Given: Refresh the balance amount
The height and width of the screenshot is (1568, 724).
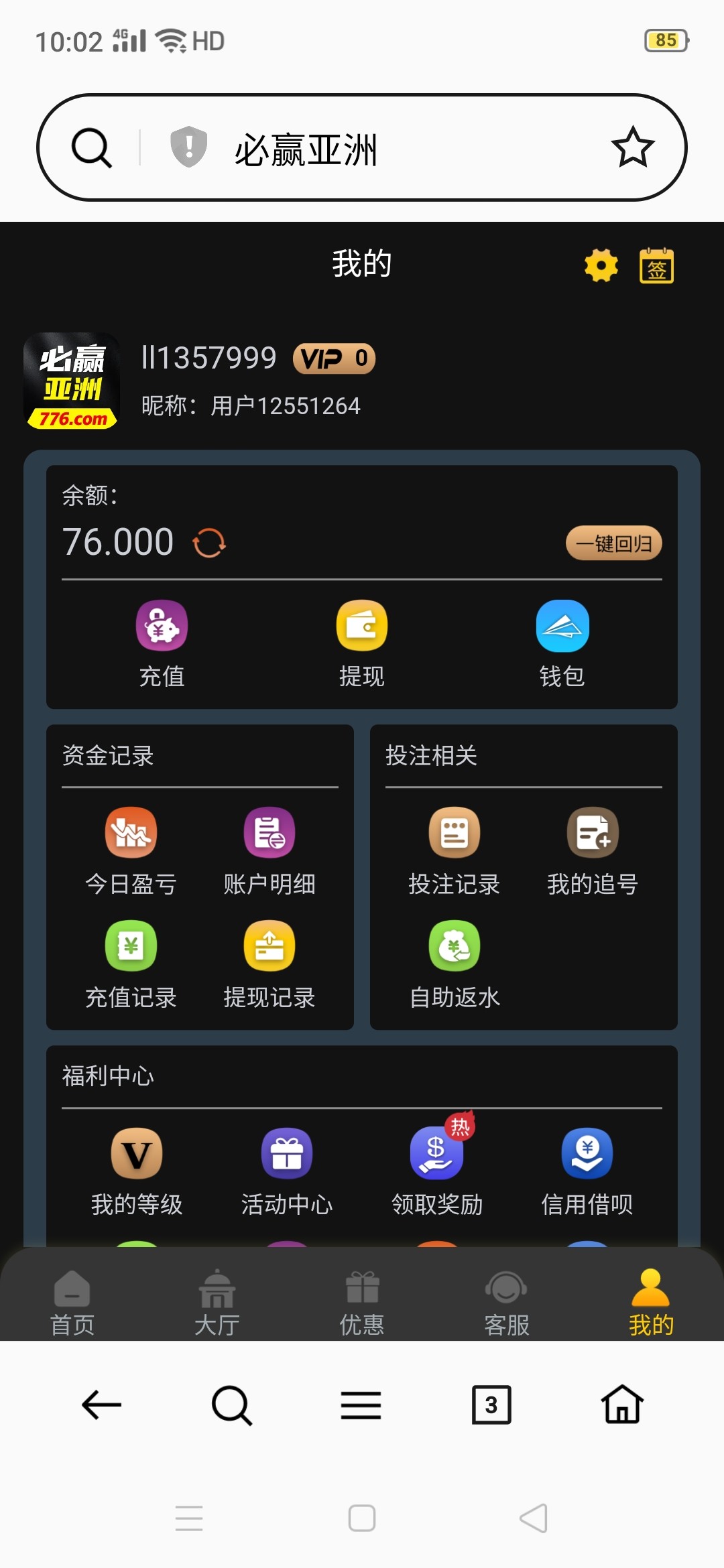Looking at the screenshot, I should pyautogui.click(x=209, y=543).
